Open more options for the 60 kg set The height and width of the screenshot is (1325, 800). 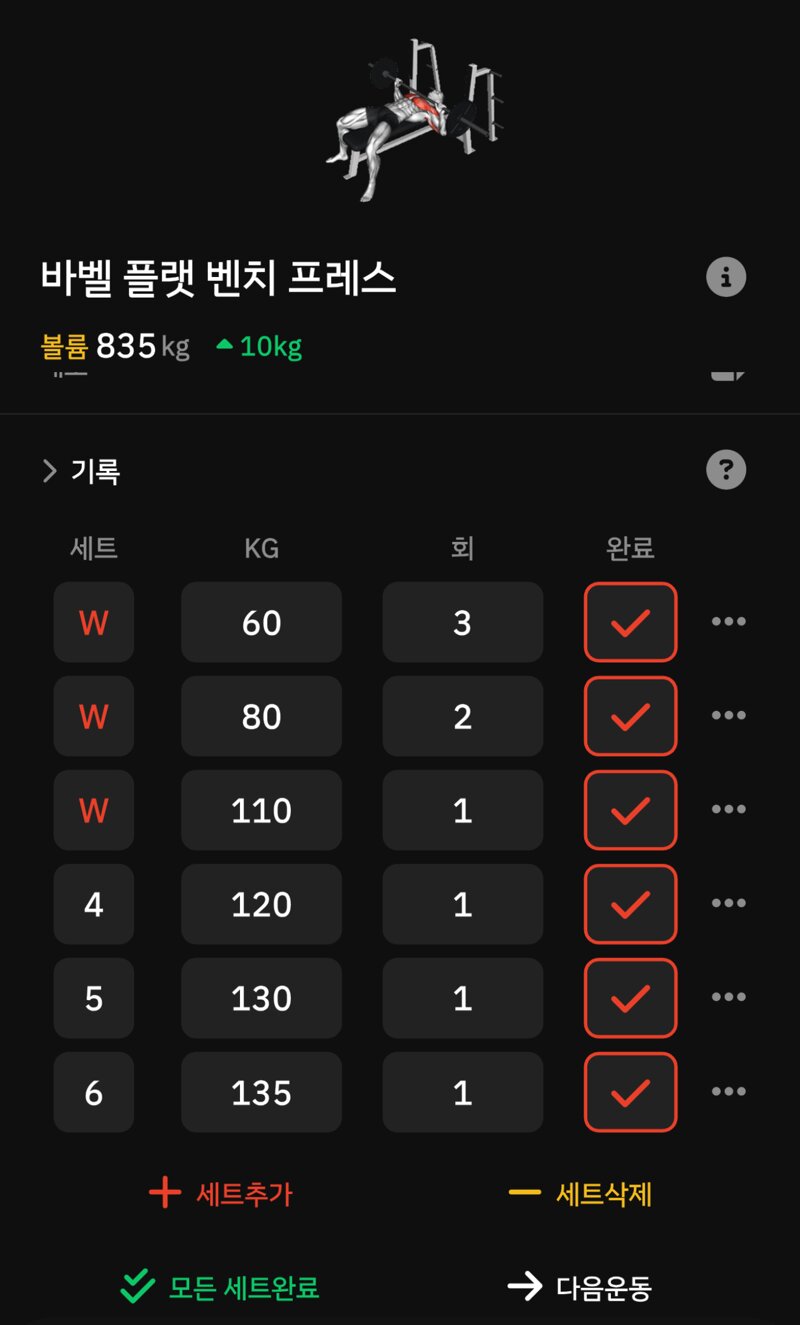(x=728, y=622)
